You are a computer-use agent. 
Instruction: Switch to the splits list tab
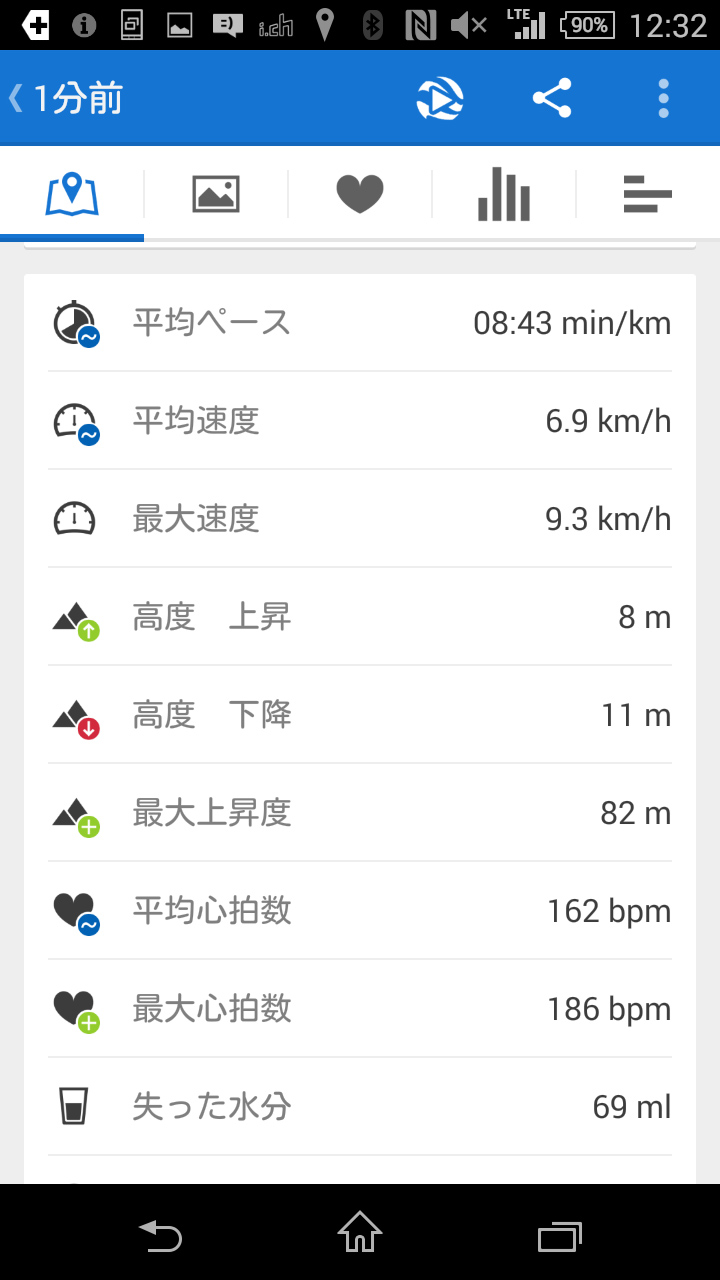pos(648,193)
